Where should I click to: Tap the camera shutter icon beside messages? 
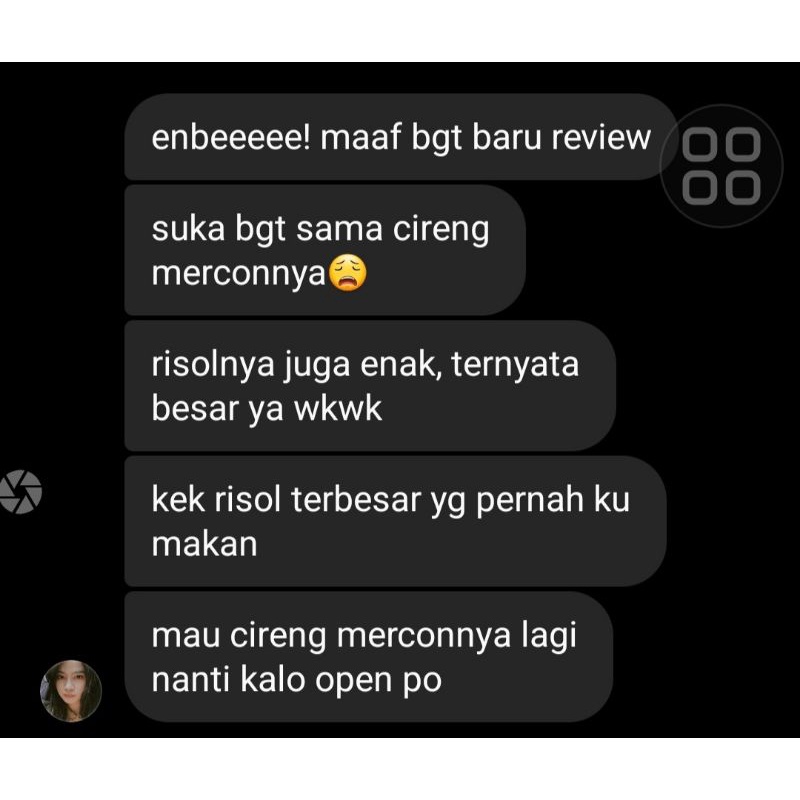point(19,492)
